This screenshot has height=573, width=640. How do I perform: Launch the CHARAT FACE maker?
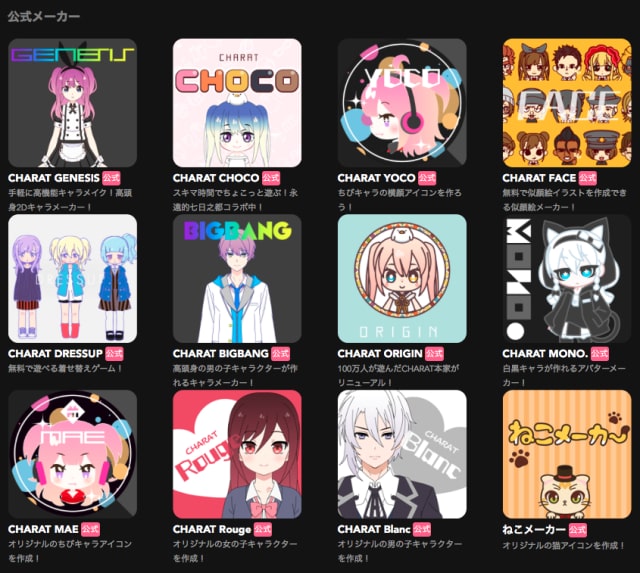[x=567, y=103]
